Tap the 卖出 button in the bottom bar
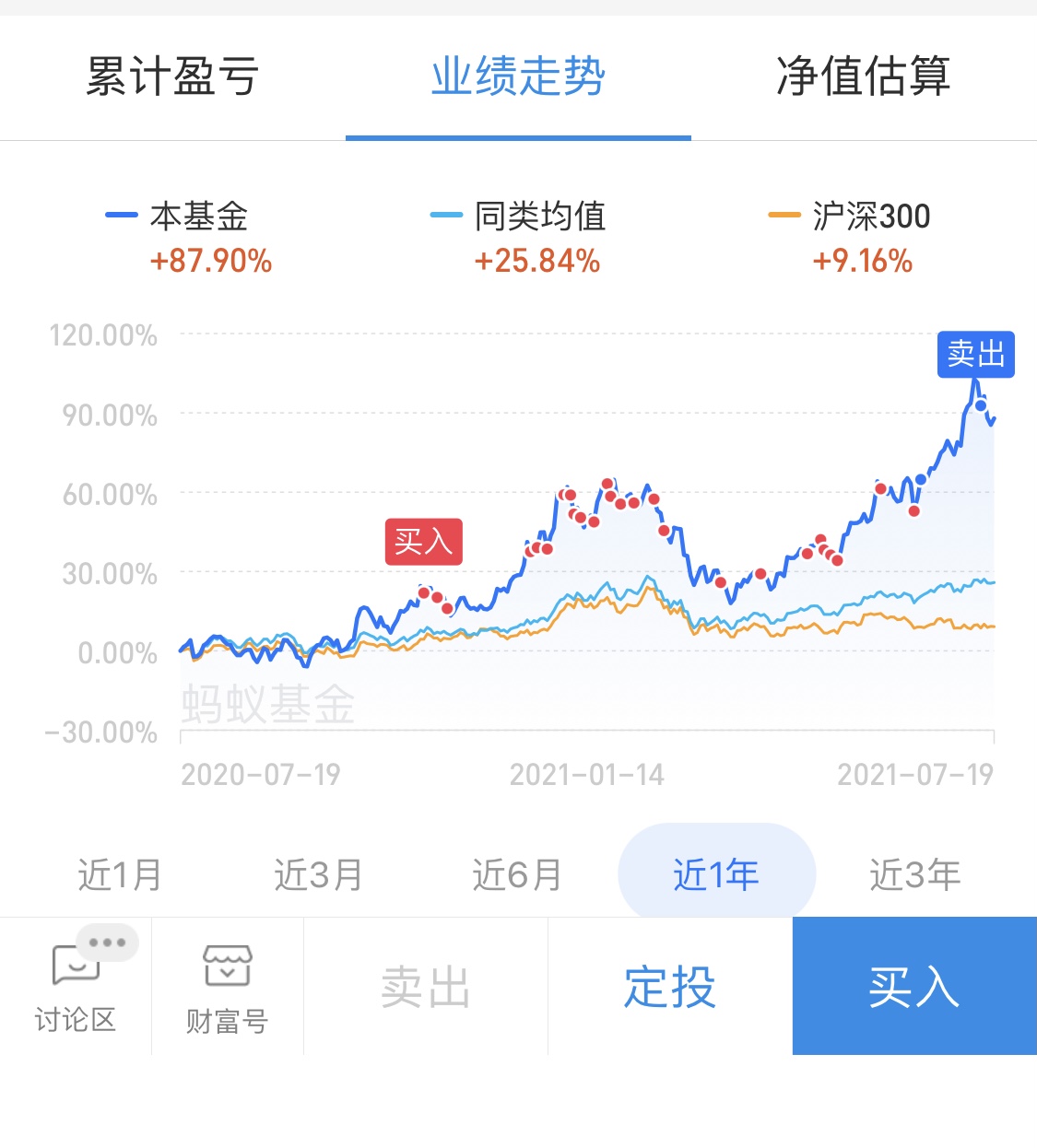This screenshot has height=1148, width=1037. (426, 987)
